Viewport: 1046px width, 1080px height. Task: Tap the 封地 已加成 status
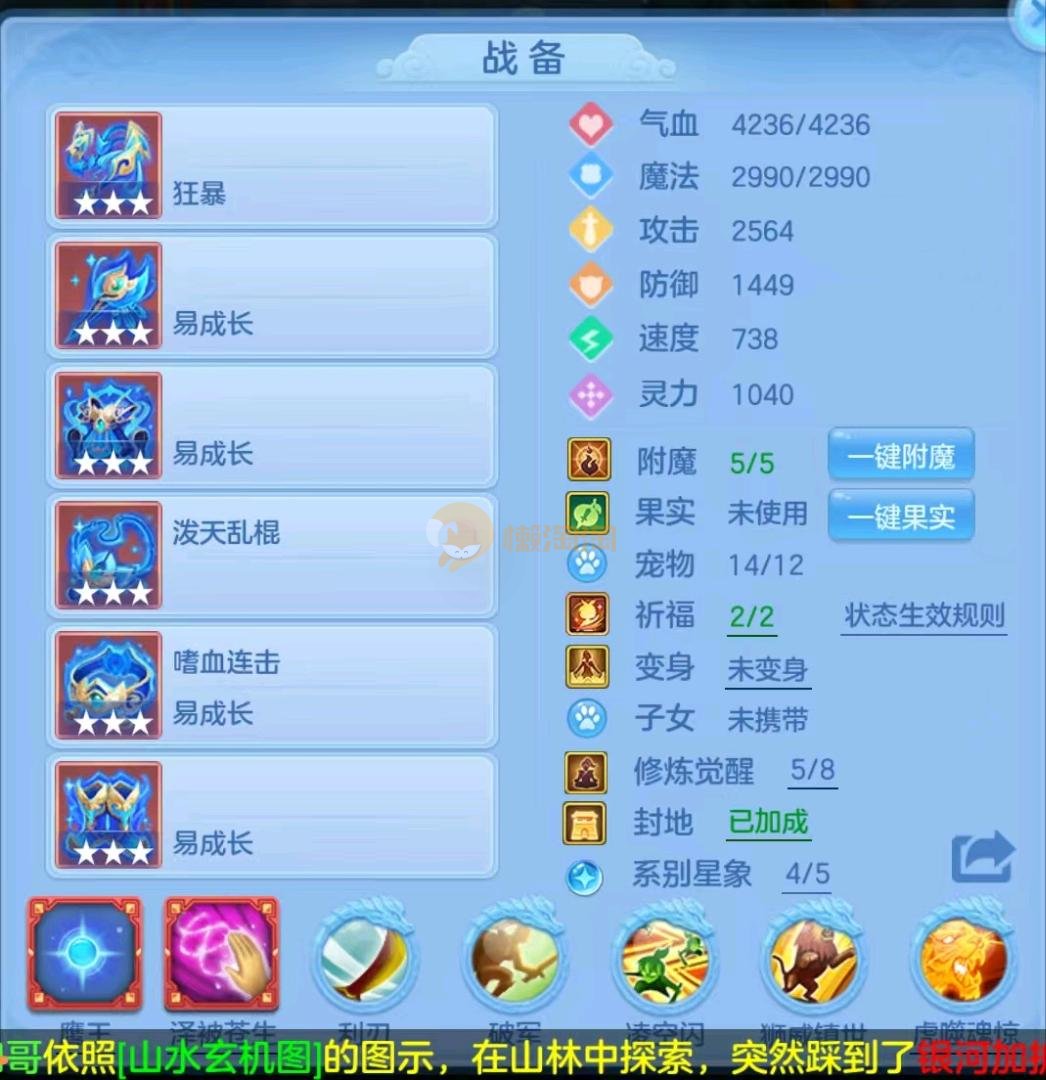point(768,822)
